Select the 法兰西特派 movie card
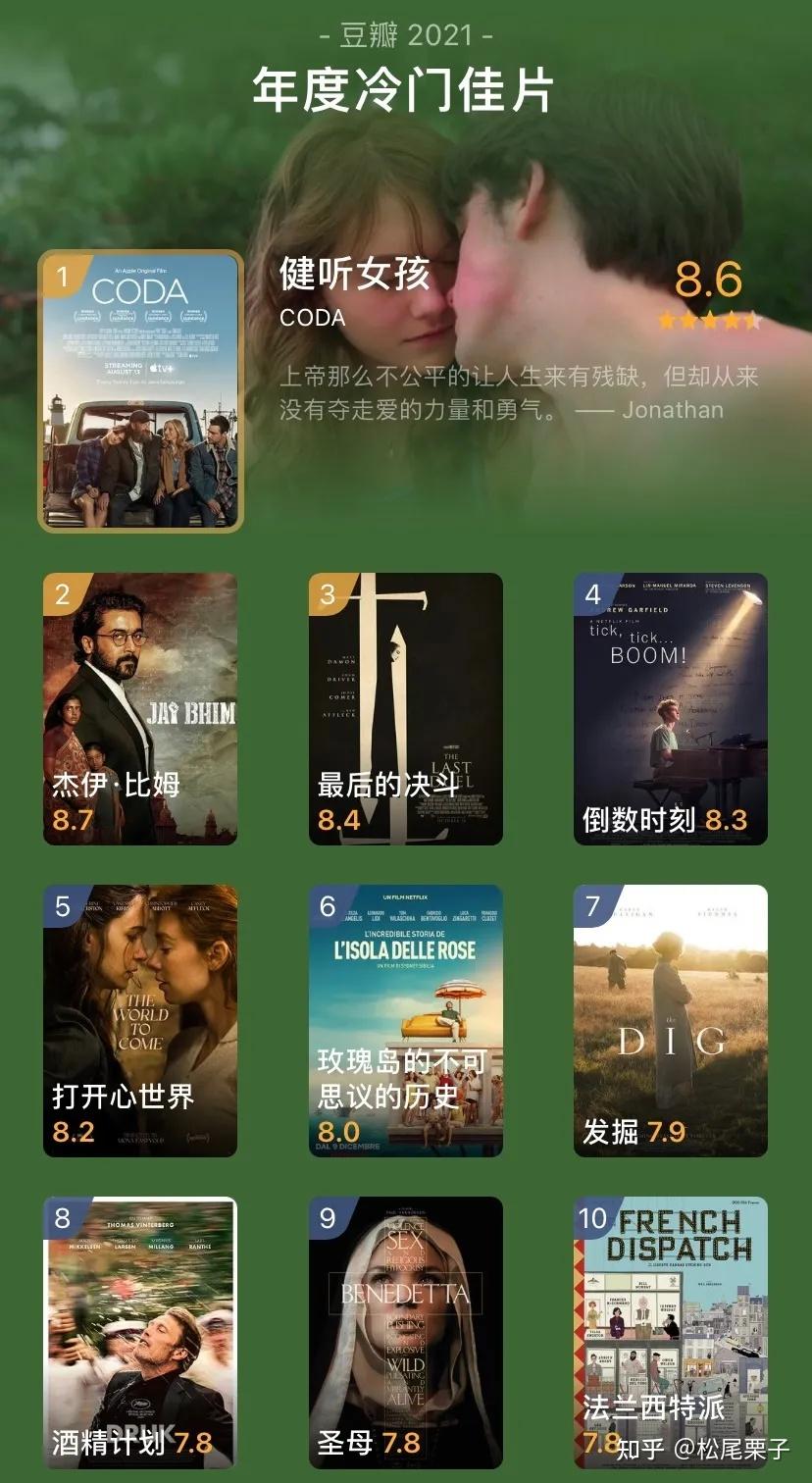Viewport: 812px width, 1483px height. pyautogui.click(x=671, y=1333)
